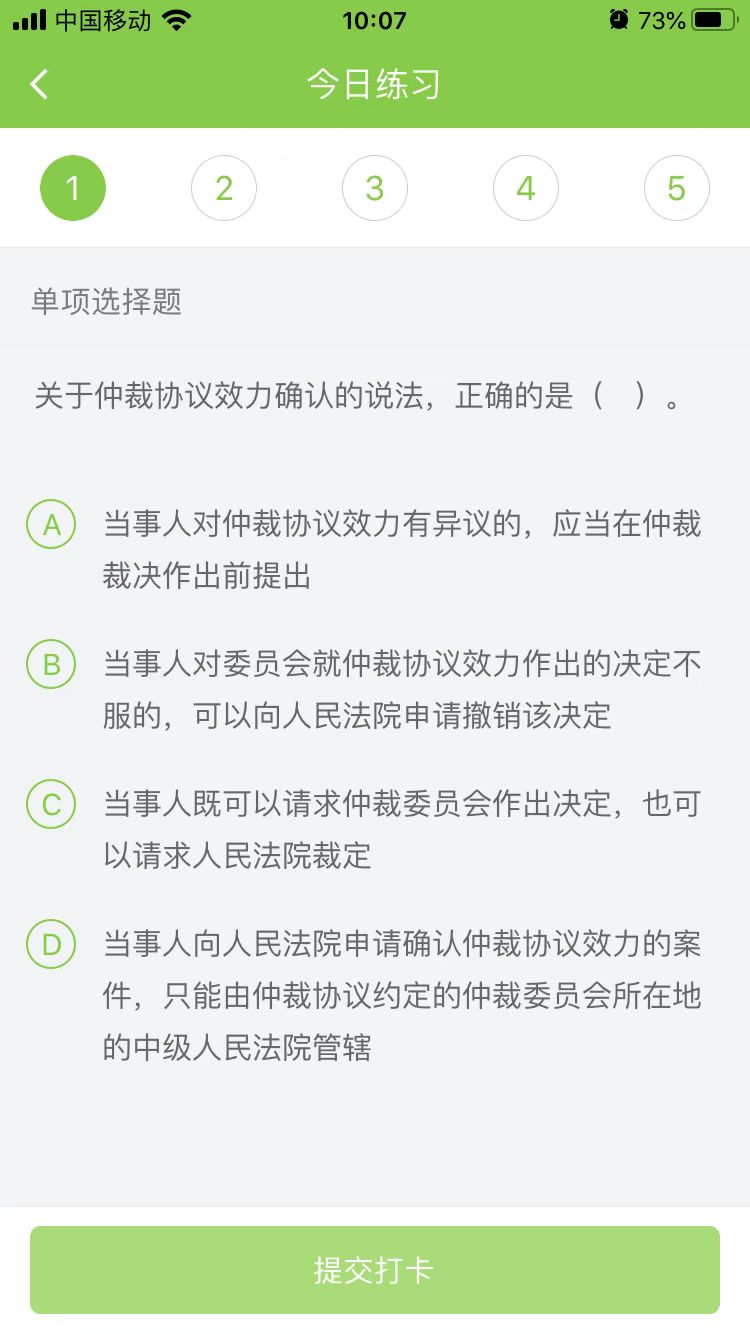Go back from 今日练习
750x1334 pixels.
[x=40, y=85]
